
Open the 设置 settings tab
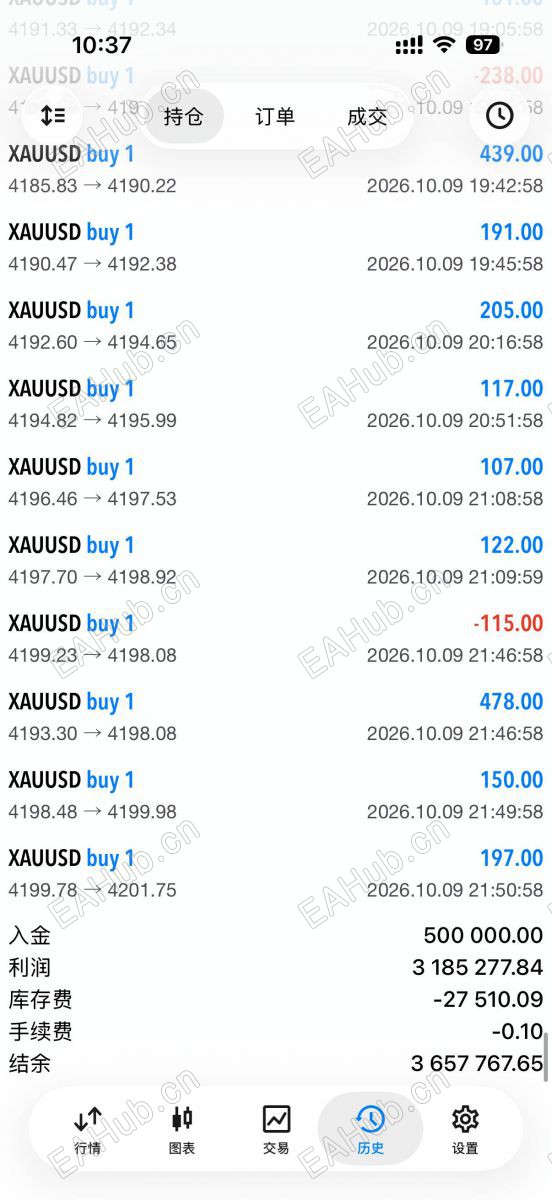tap(465, 1130)
